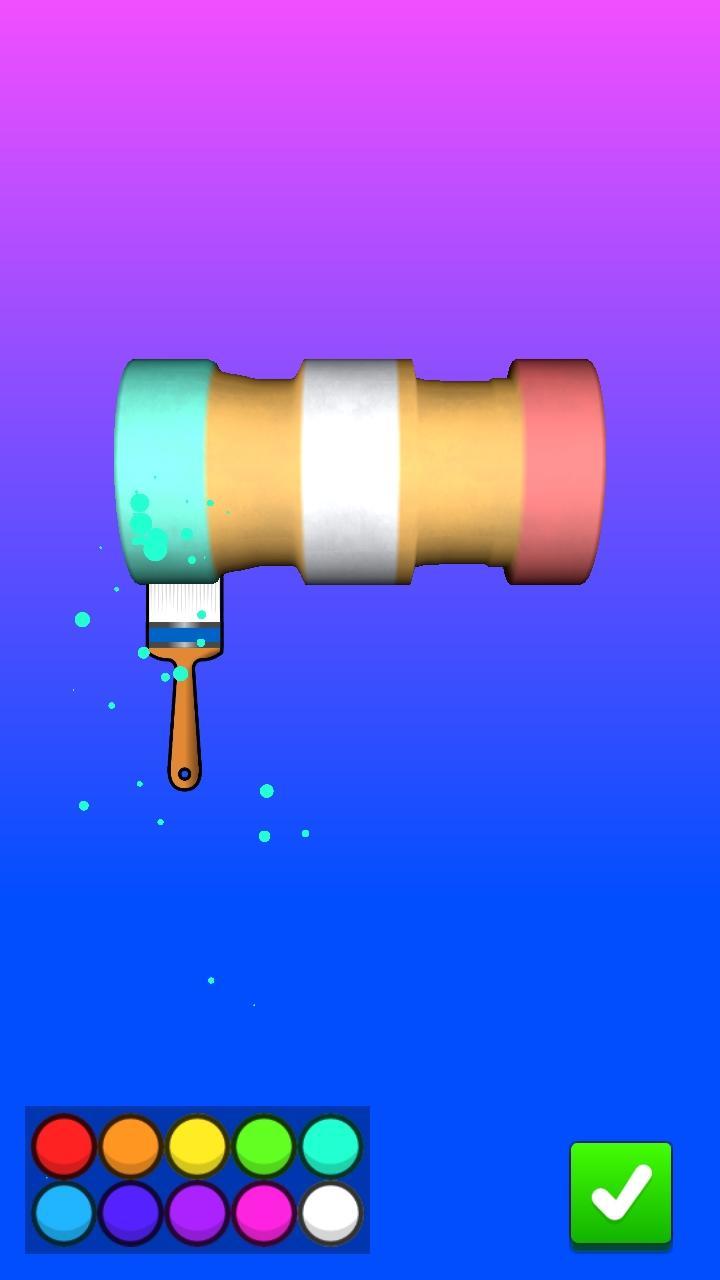Screen dimensions: 720x1280
Task: Pick the yellow paint color
Action: [197, 1146]
